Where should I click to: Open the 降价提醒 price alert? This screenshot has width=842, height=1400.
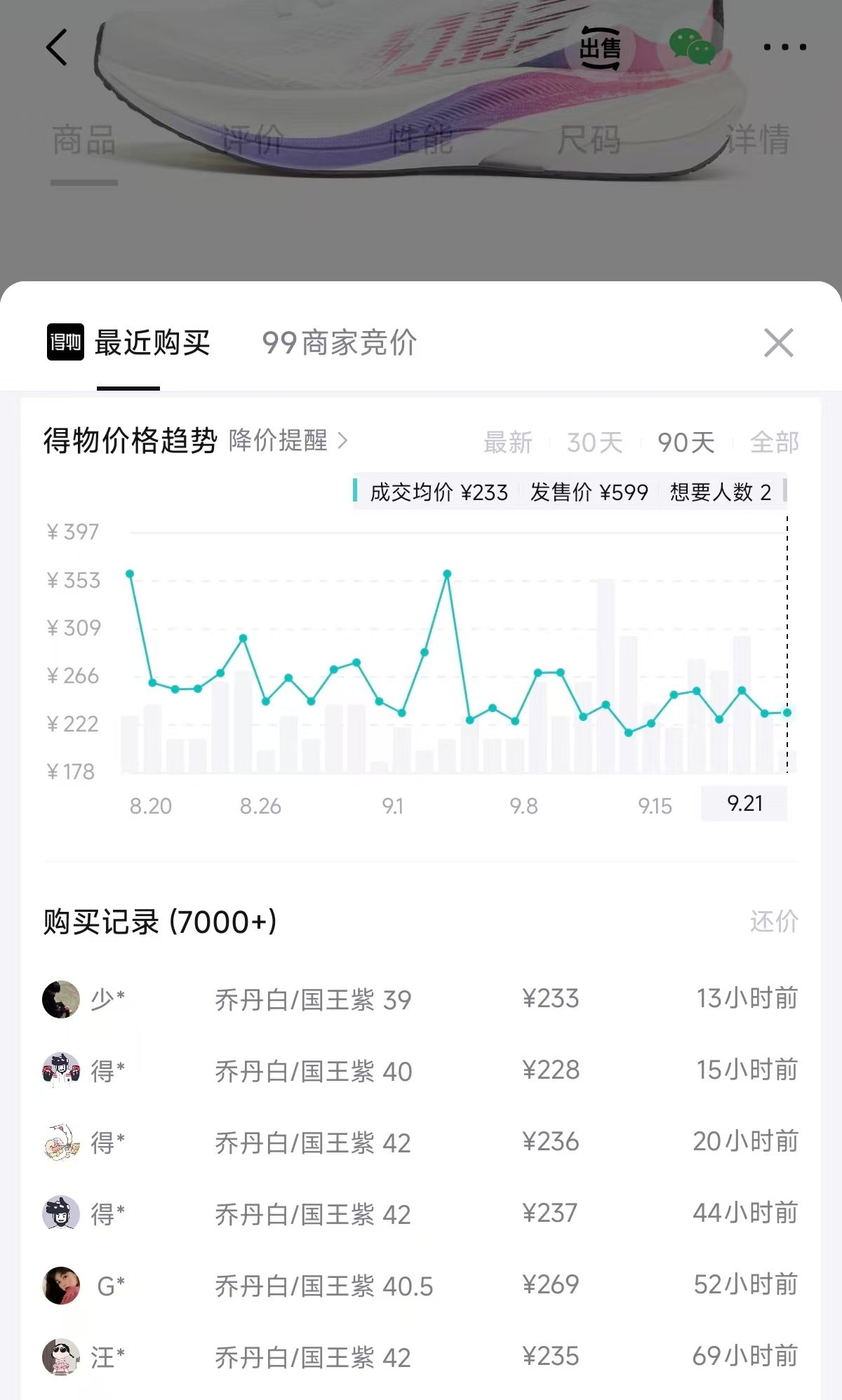pos(288,441)
